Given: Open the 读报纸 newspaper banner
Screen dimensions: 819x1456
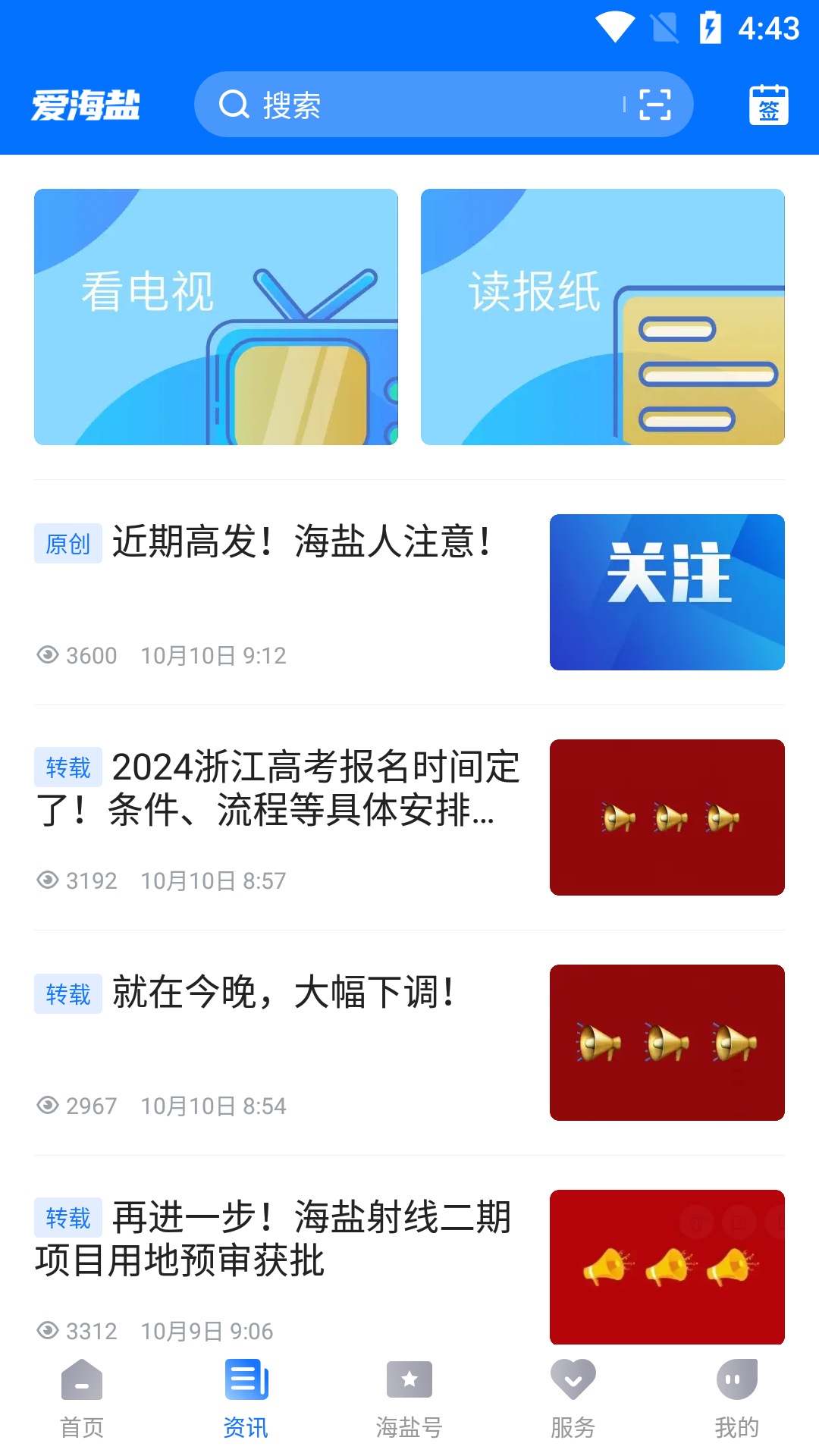Looking at the screenshot, I should 603,316.
